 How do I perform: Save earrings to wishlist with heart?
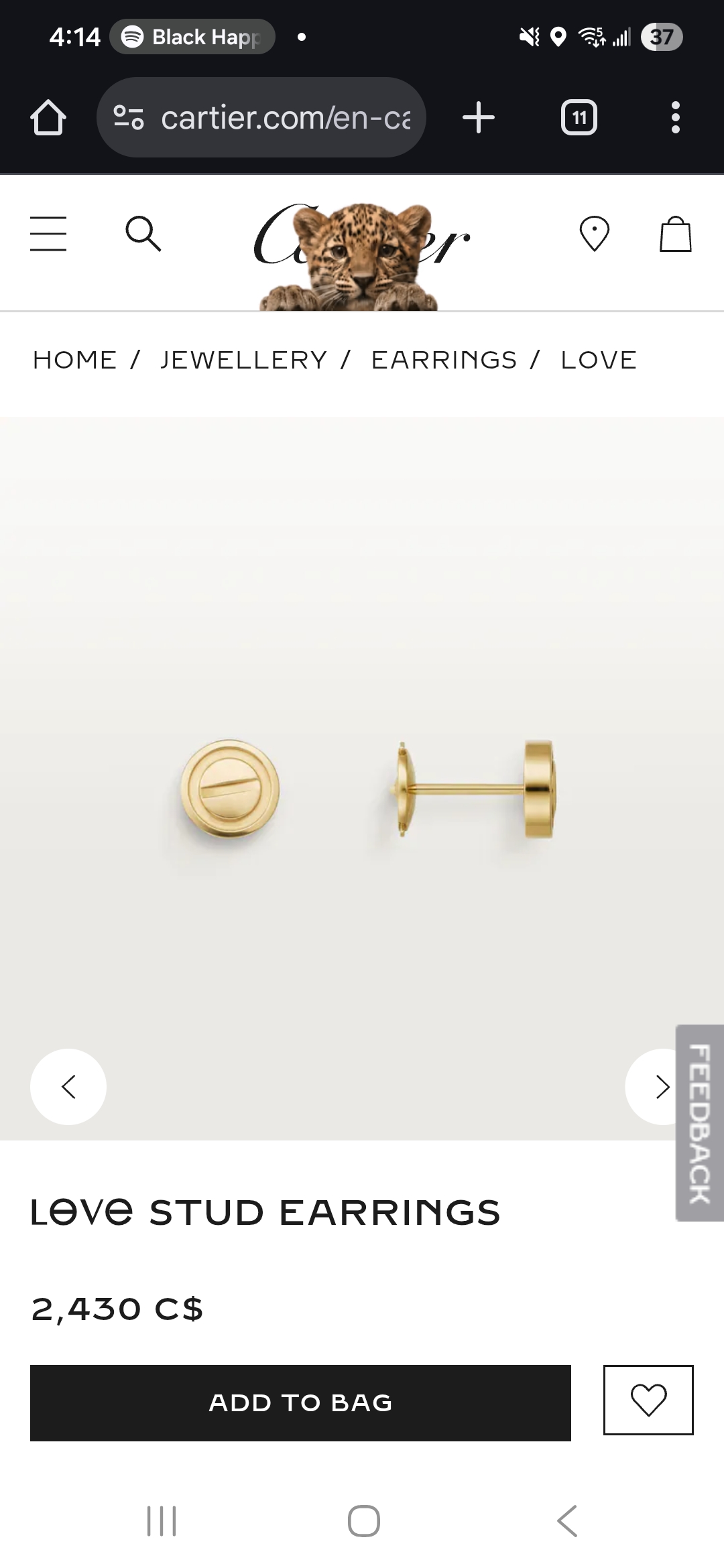(x=648, y=1400)
